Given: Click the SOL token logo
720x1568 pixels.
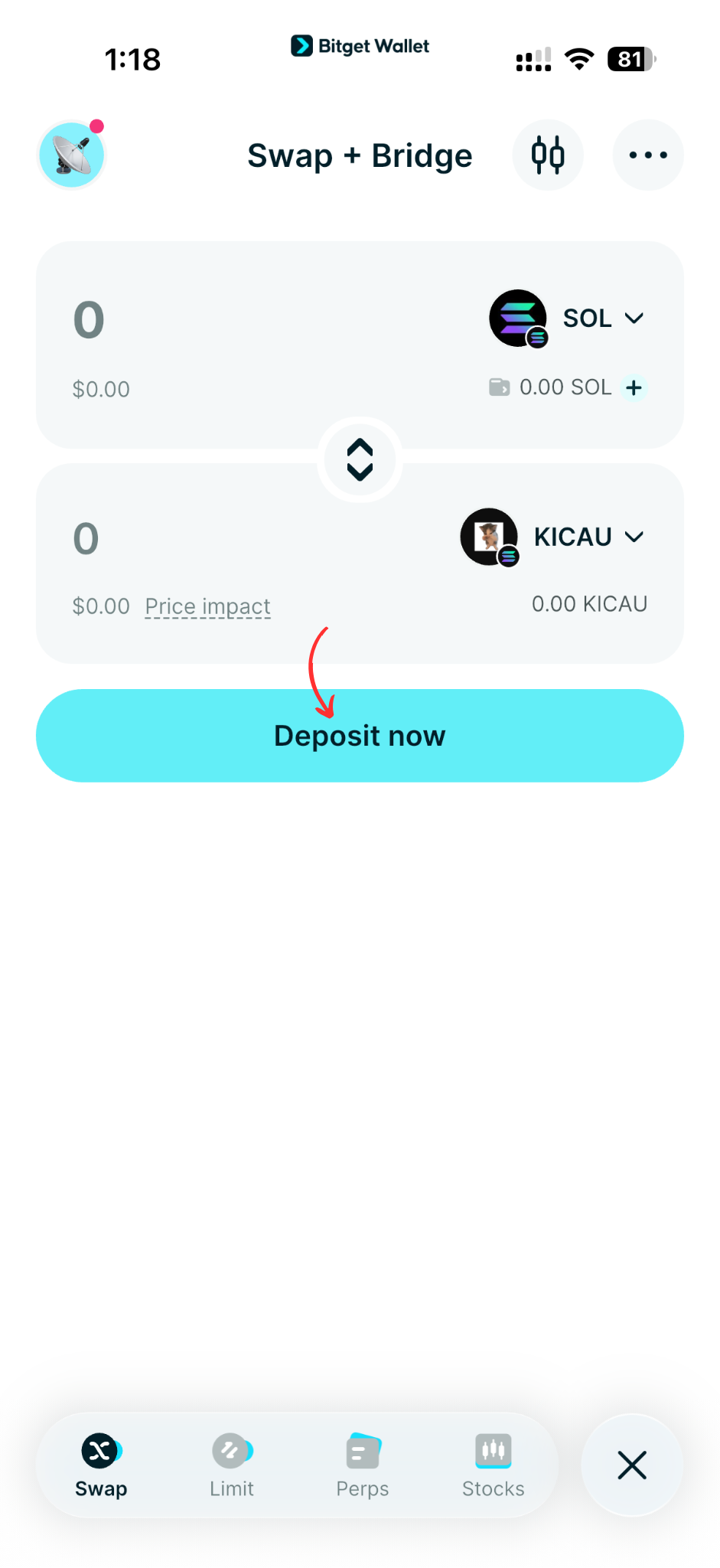Looking at the screenshot, I should click(x=517, y=318).
